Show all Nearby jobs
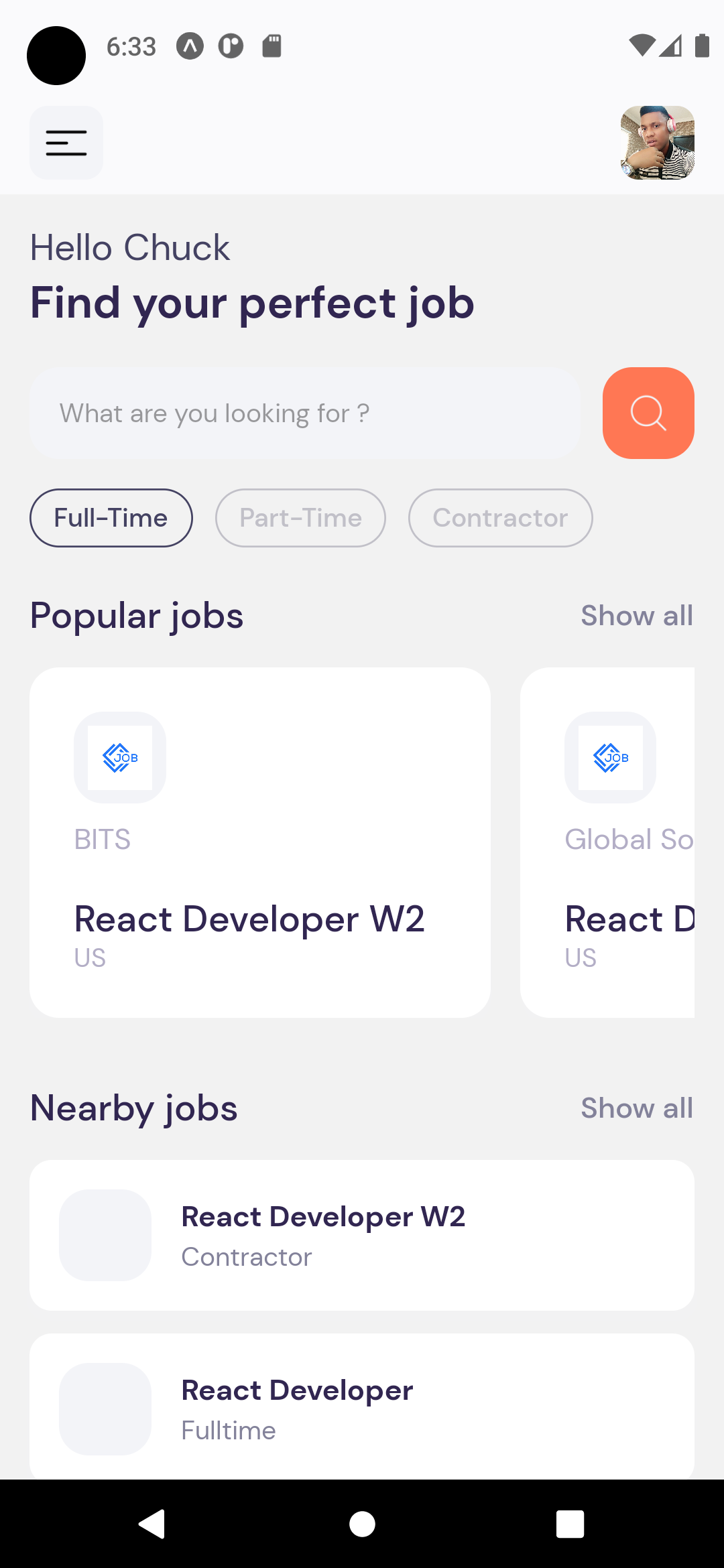Viewport: 724px width, 1568px height. [637, 1108]
